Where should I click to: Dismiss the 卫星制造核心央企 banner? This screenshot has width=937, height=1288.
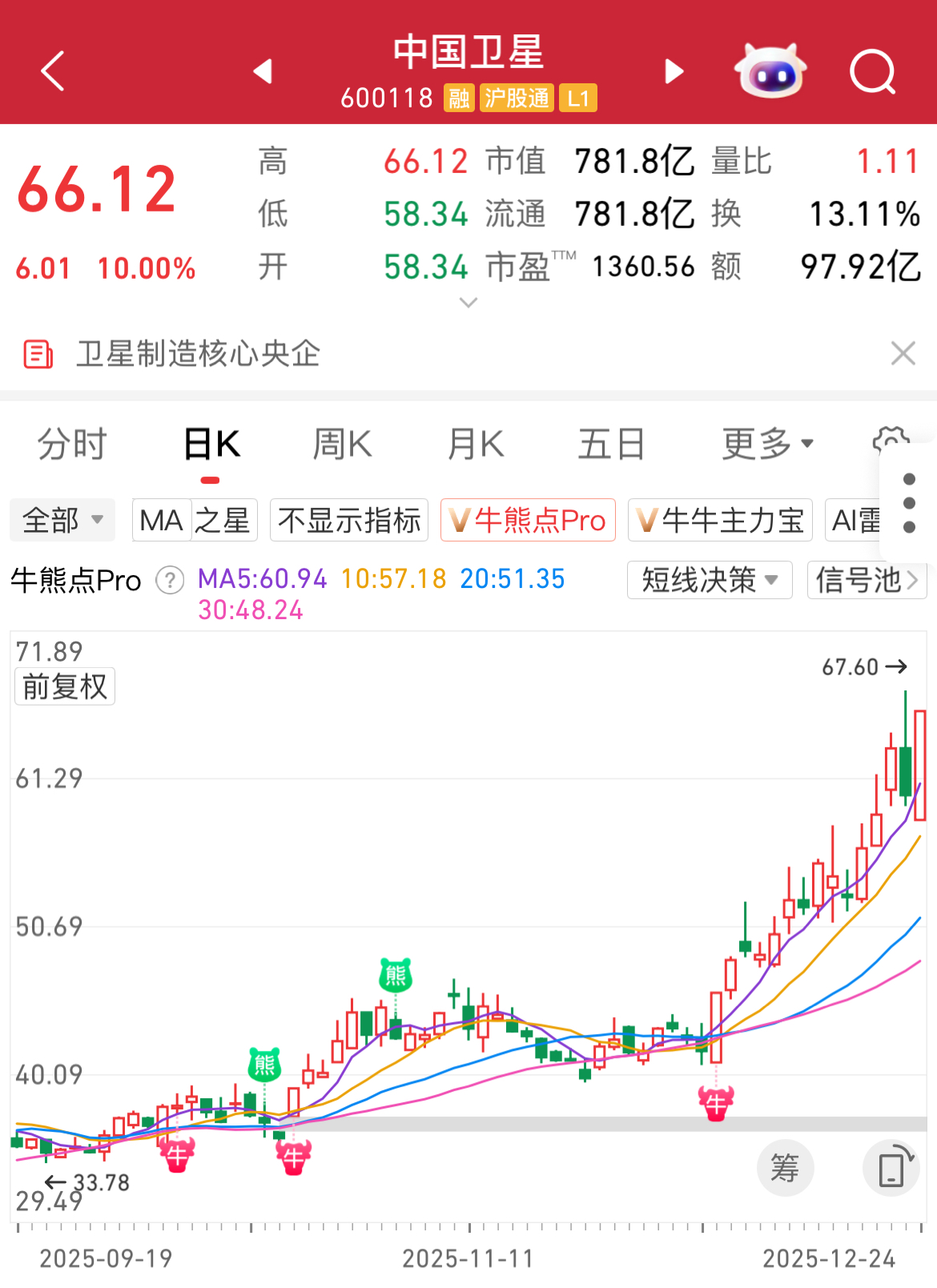[903, 353]
